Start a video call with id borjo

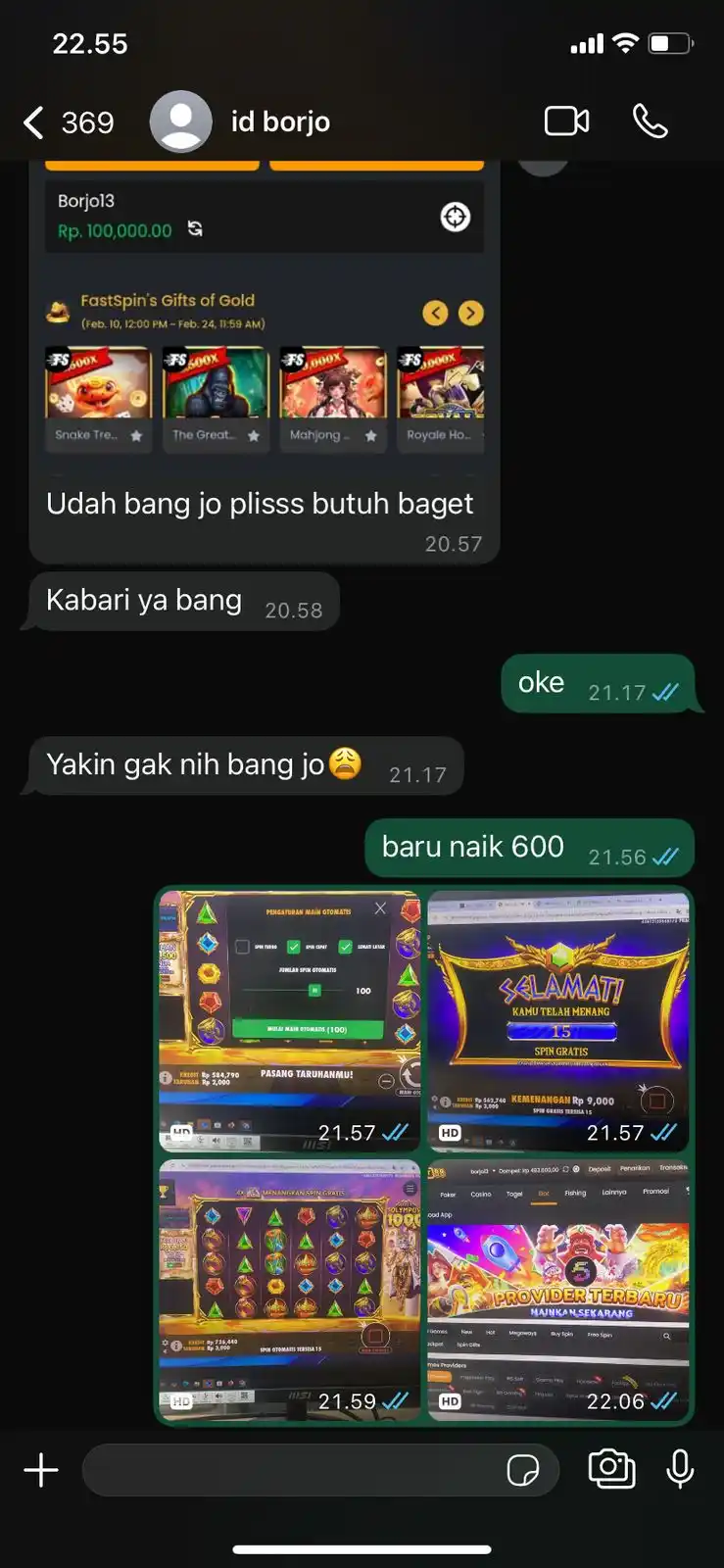(566, 122)
